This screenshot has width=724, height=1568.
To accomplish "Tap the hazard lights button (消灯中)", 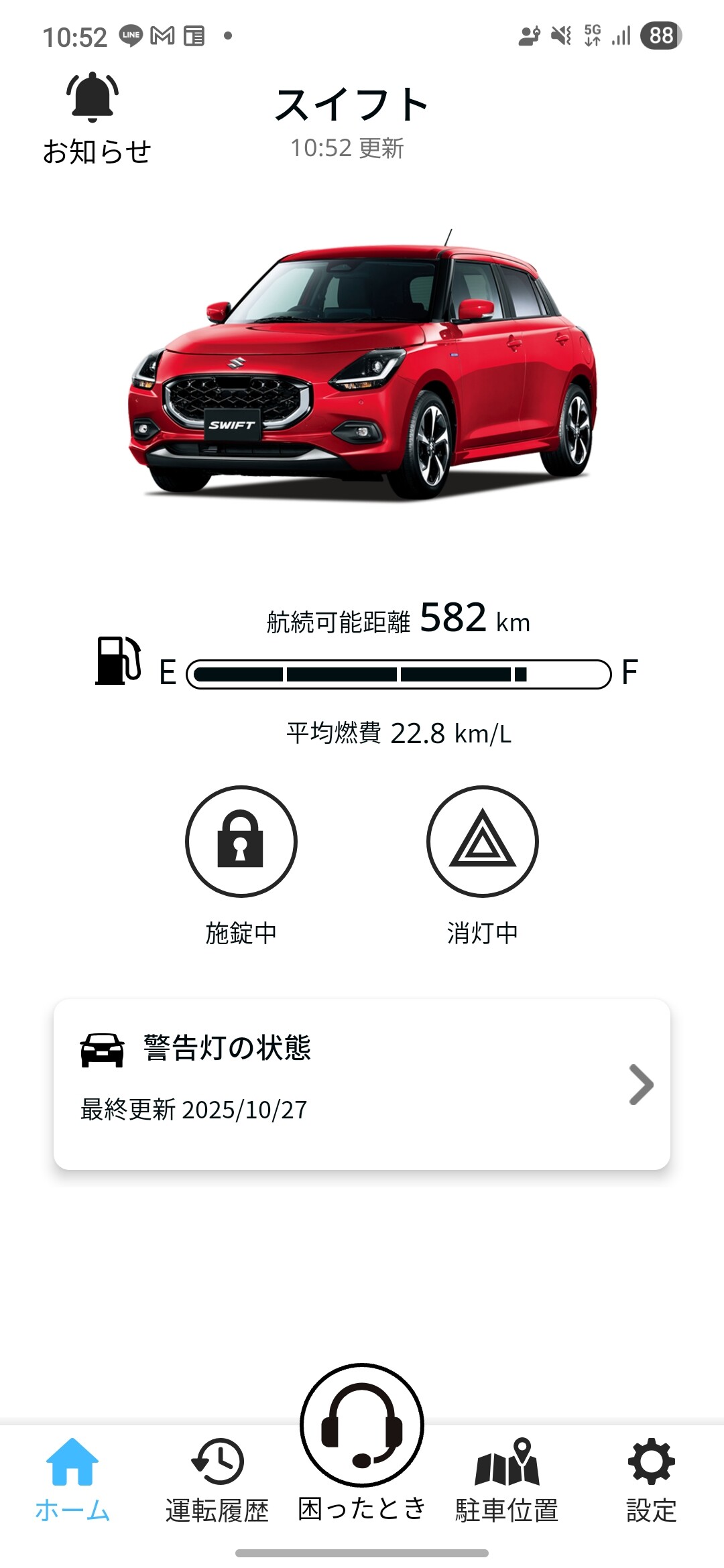I will 483,842.
